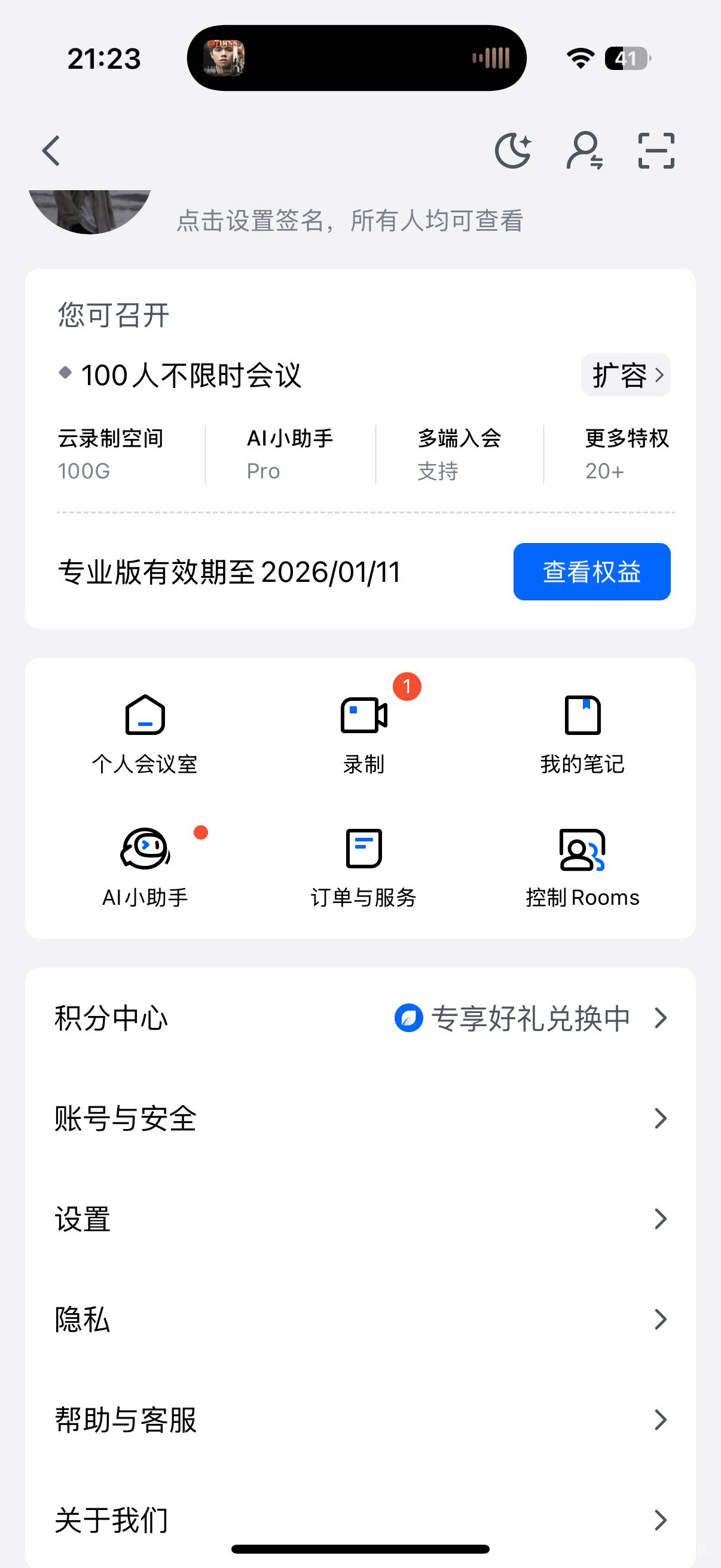The image size is (721, 1568).
Task: Open 控制 Rooms
Action: 582,867
